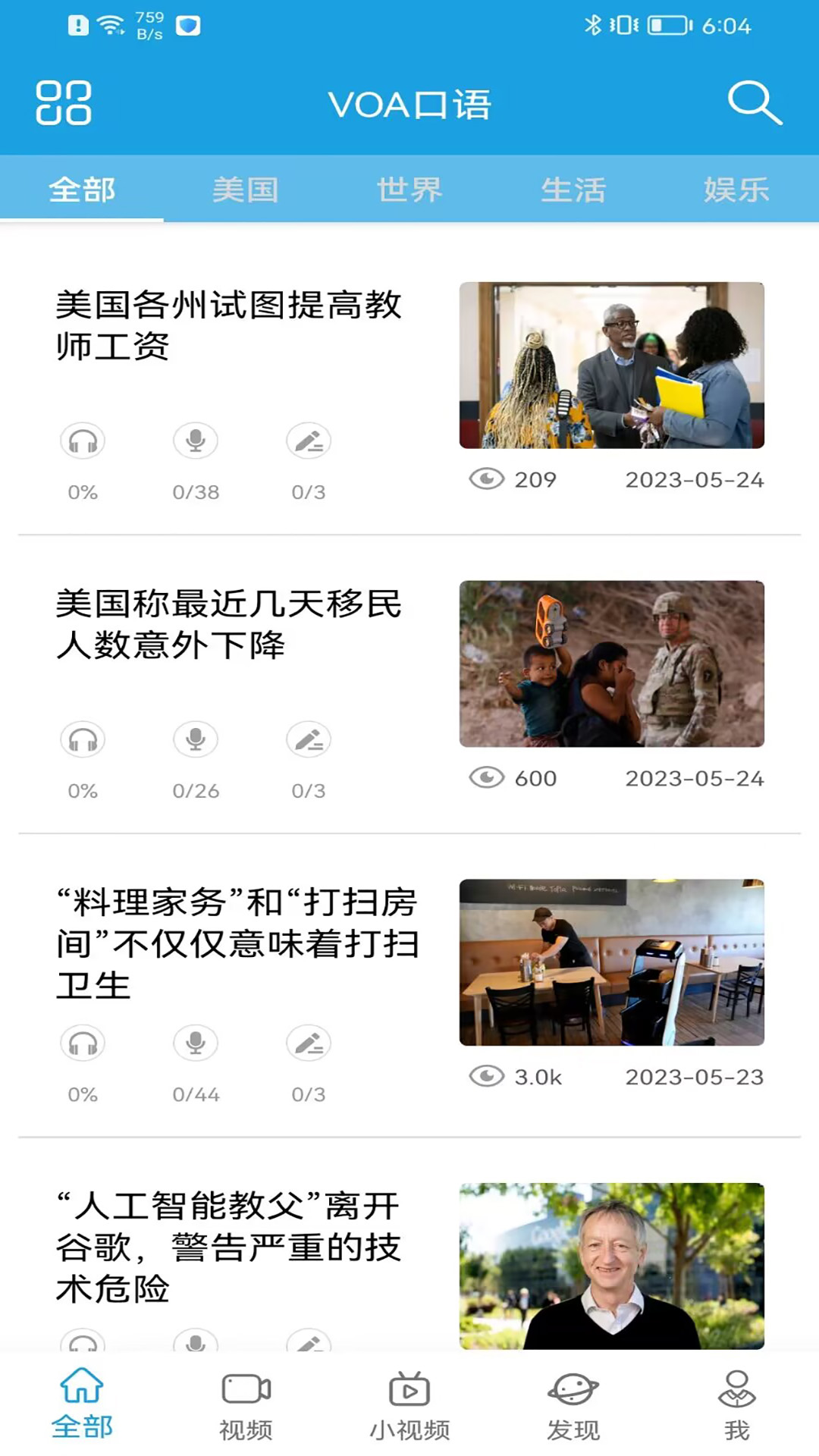Viewport: 819px width, 1456px height.
Task: Select the 全部 home tab in bottom bar
Action: click(82, 1404)
